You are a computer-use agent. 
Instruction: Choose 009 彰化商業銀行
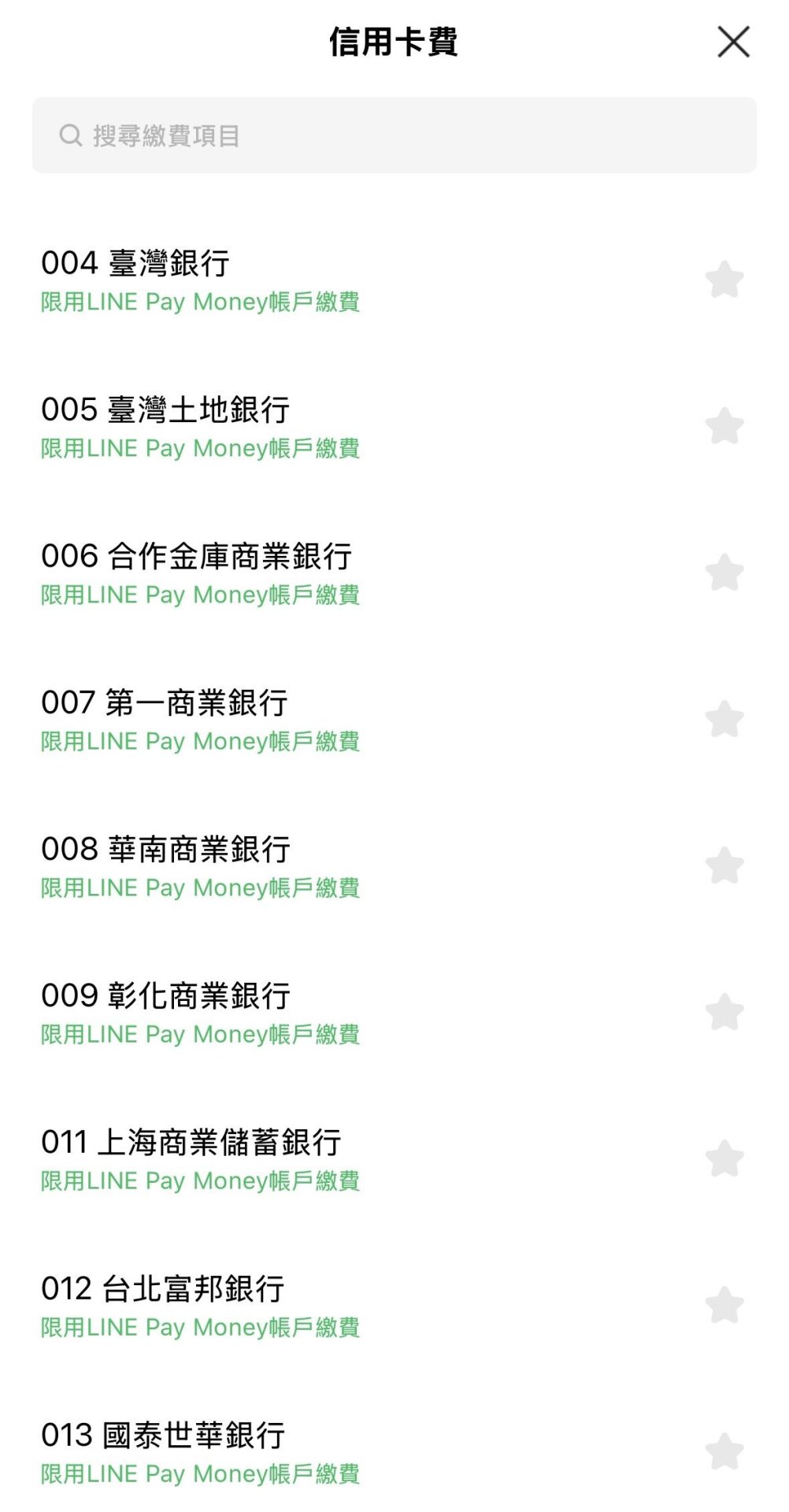pyautogui.click(x=201, y=1012)
